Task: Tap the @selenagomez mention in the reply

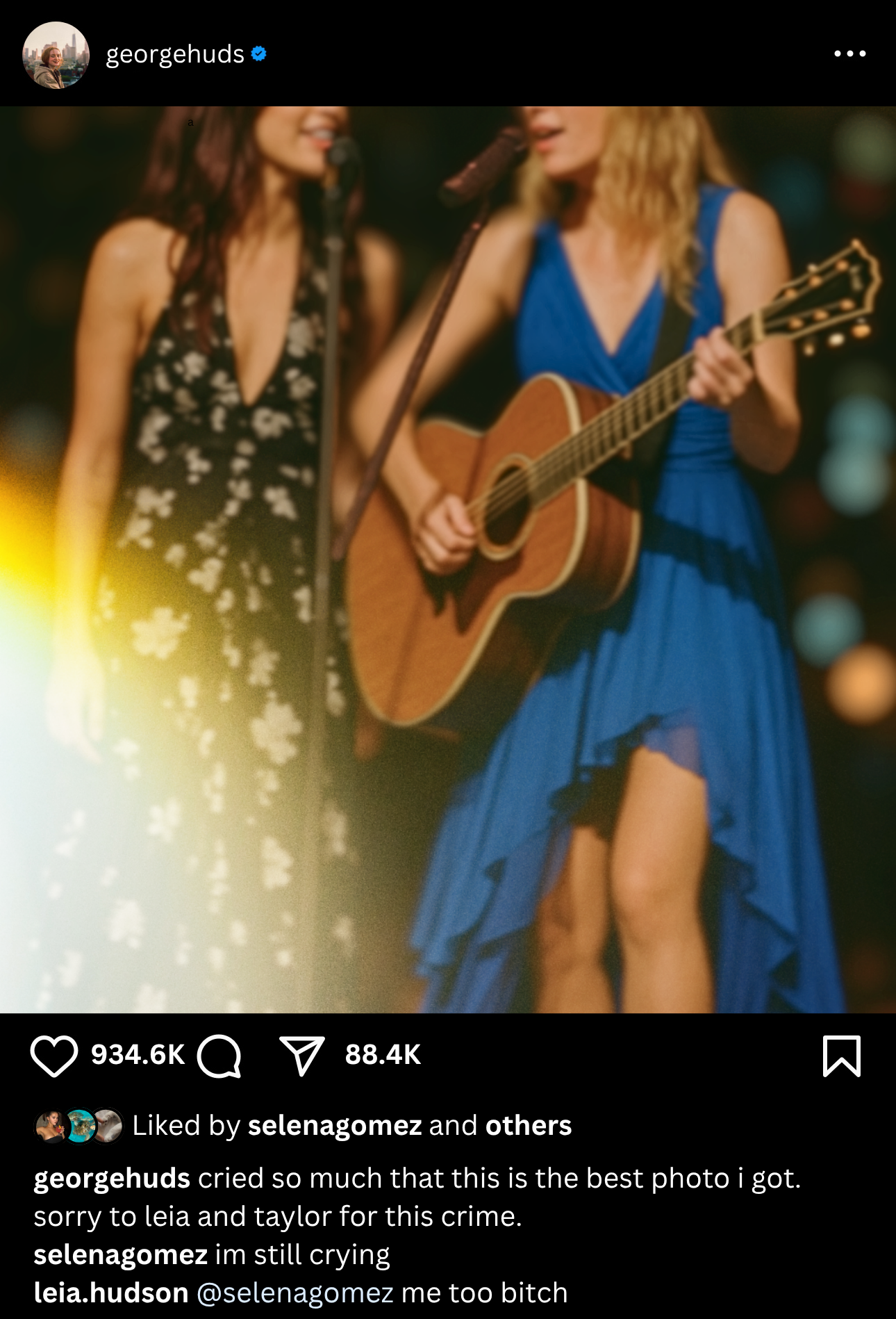Action: pyautogui.click(x=295, y=1293)
